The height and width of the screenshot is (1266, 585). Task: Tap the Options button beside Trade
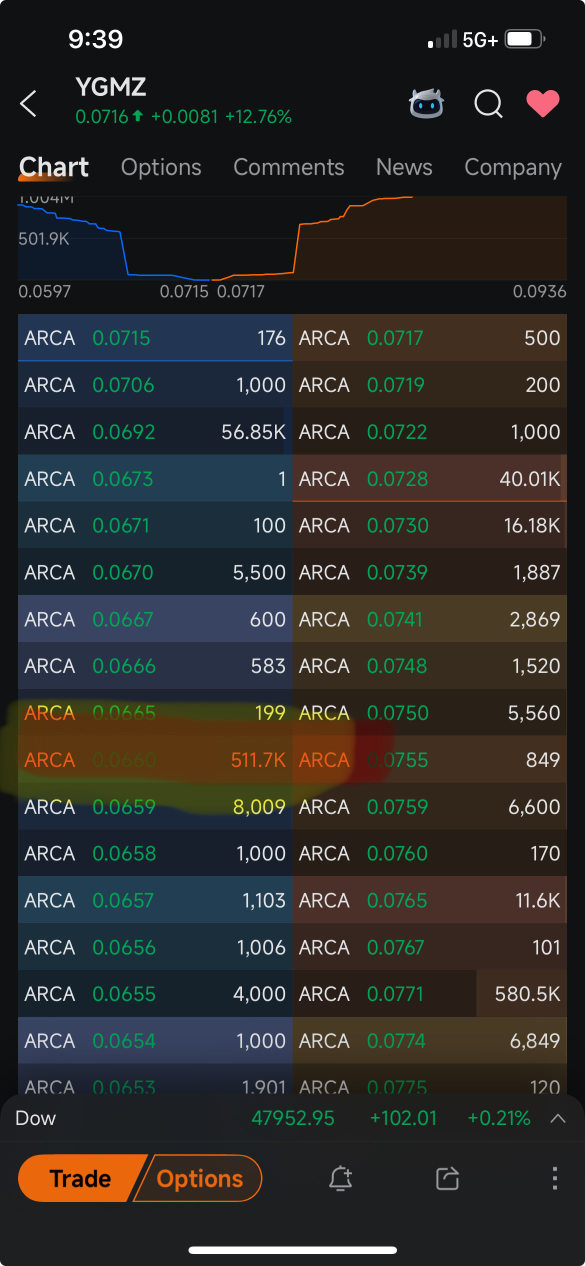click(x=199, y=1178)
